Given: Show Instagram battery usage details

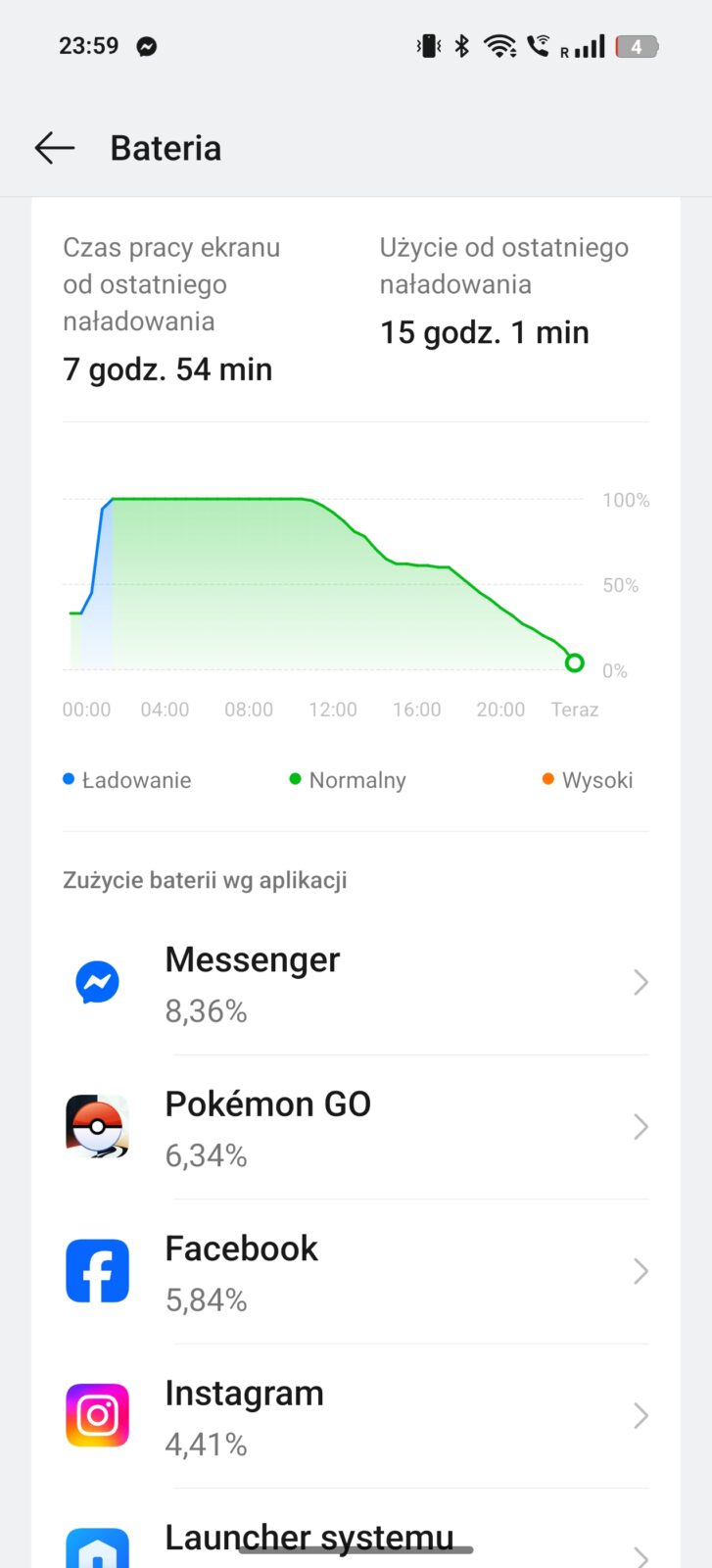Looking at the screenshot, I should click(356, 1416).
